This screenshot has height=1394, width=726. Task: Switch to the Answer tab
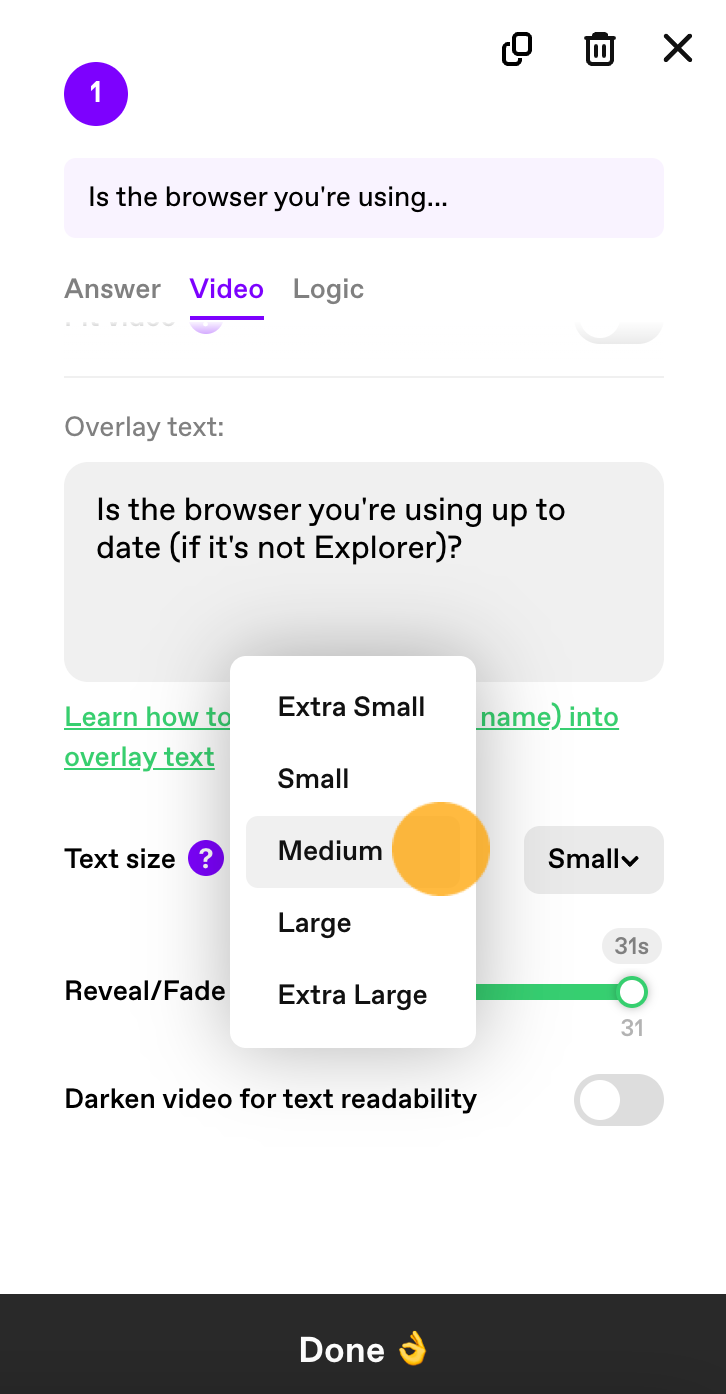[x=112, y=289]
